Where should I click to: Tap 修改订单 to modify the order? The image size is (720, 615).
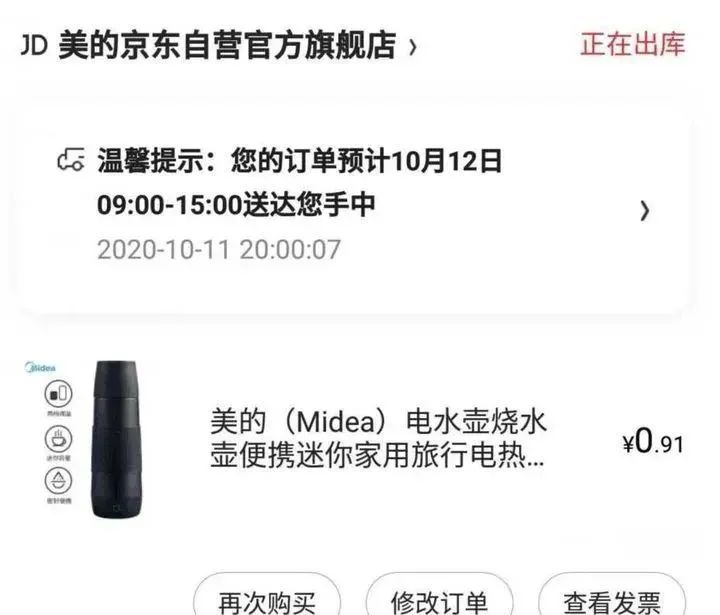click(x=440, y=601)
